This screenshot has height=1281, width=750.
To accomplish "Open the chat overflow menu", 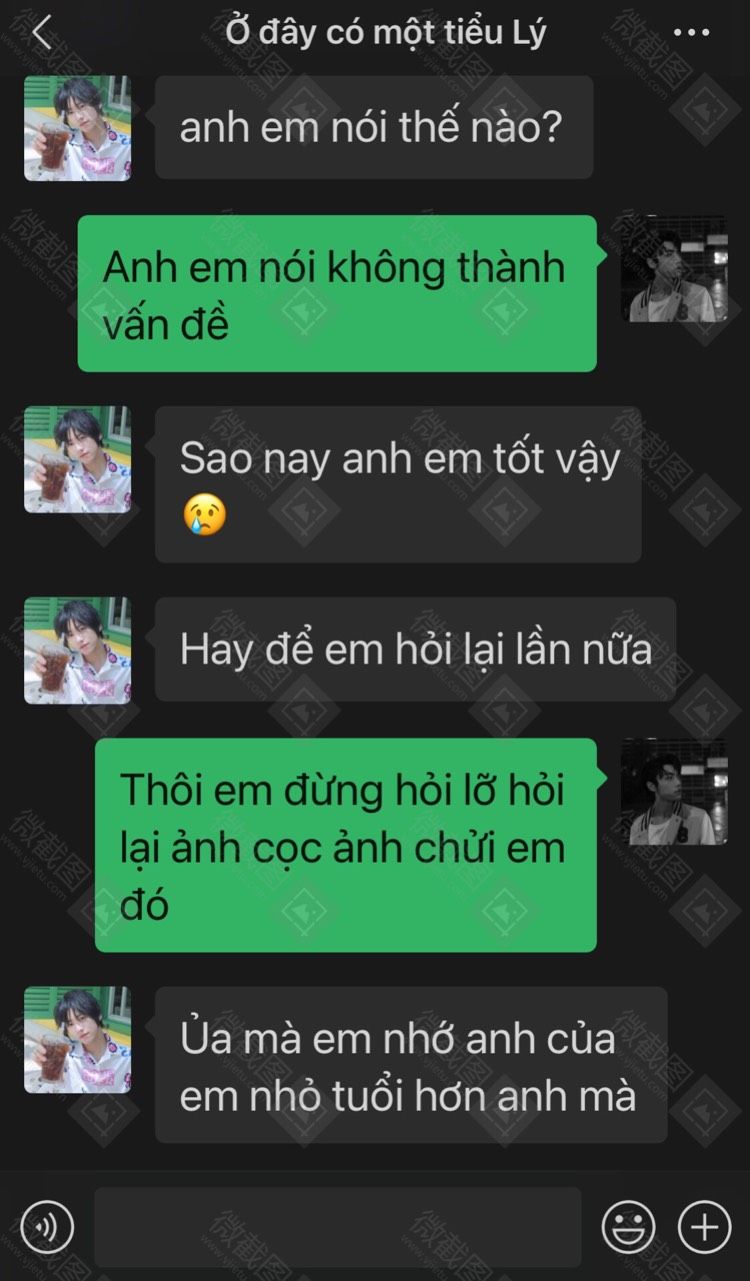I will 691,33.
